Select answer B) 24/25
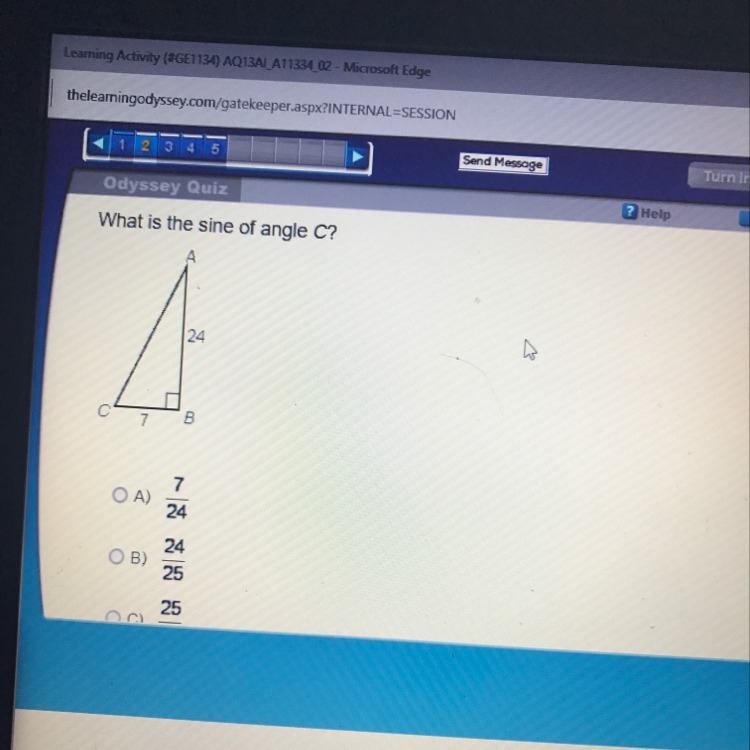The image size is (750, 750). pyautogui.click(x=119, y=557)
